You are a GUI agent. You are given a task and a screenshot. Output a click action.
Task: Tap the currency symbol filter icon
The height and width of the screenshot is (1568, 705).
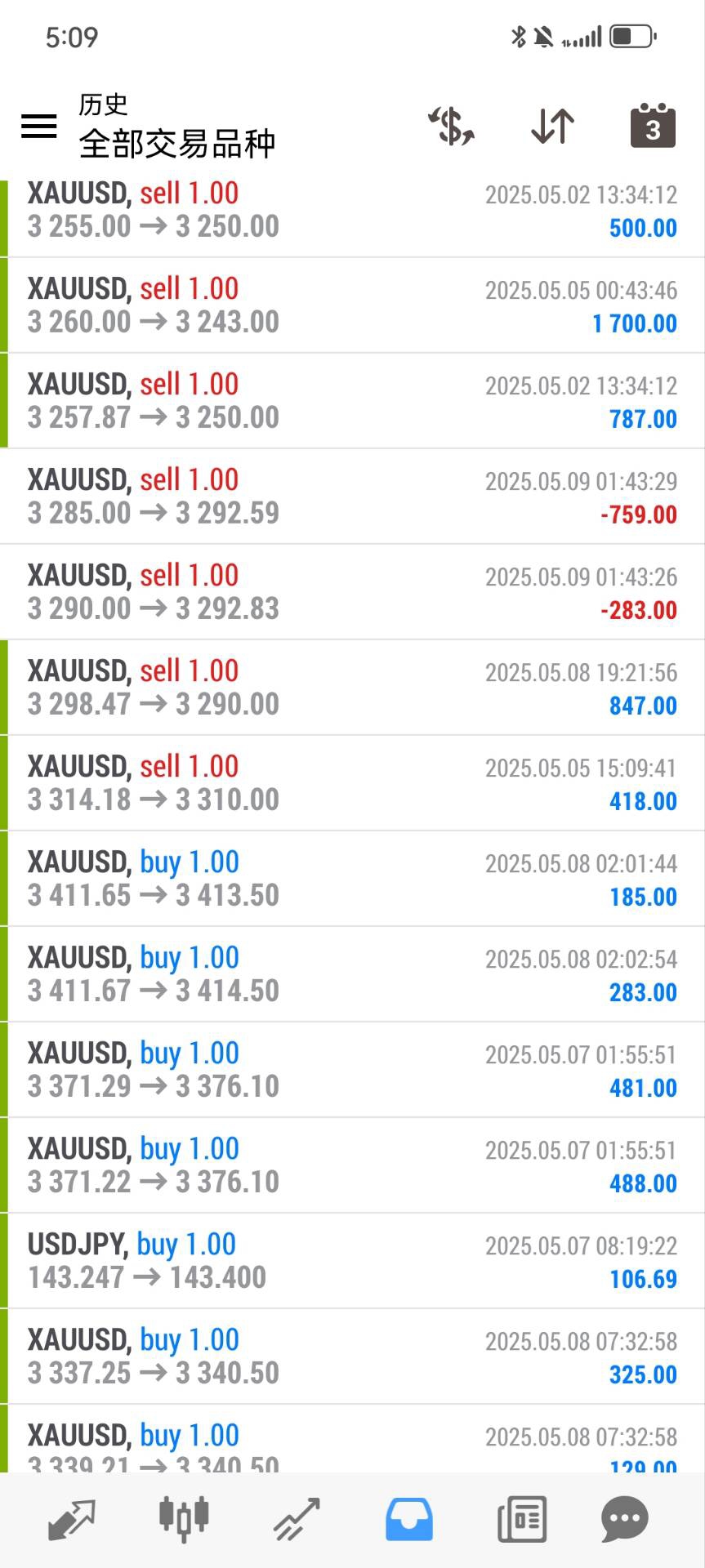(451, 126)
